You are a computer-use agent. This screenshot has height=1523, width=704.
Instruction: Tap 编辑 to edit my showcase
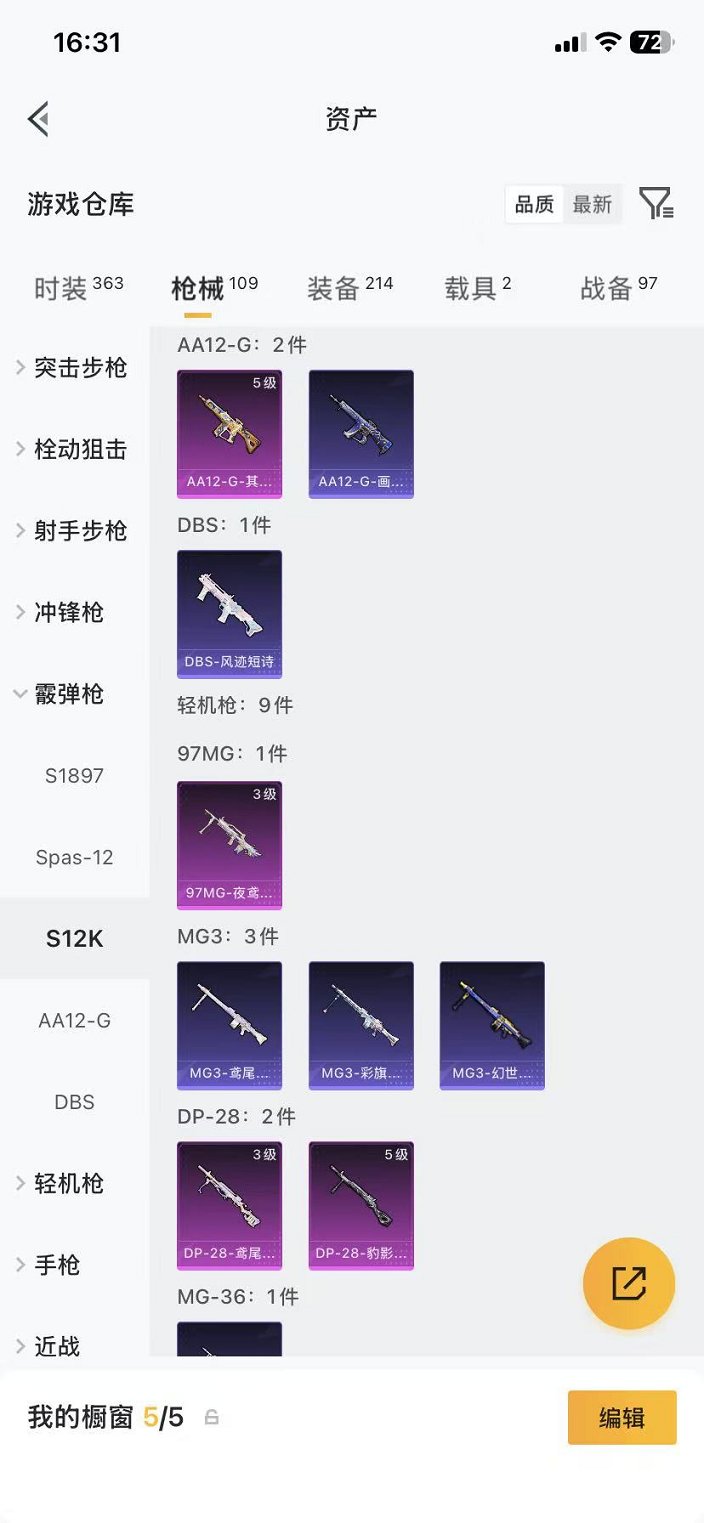[x=622, y=1417]
